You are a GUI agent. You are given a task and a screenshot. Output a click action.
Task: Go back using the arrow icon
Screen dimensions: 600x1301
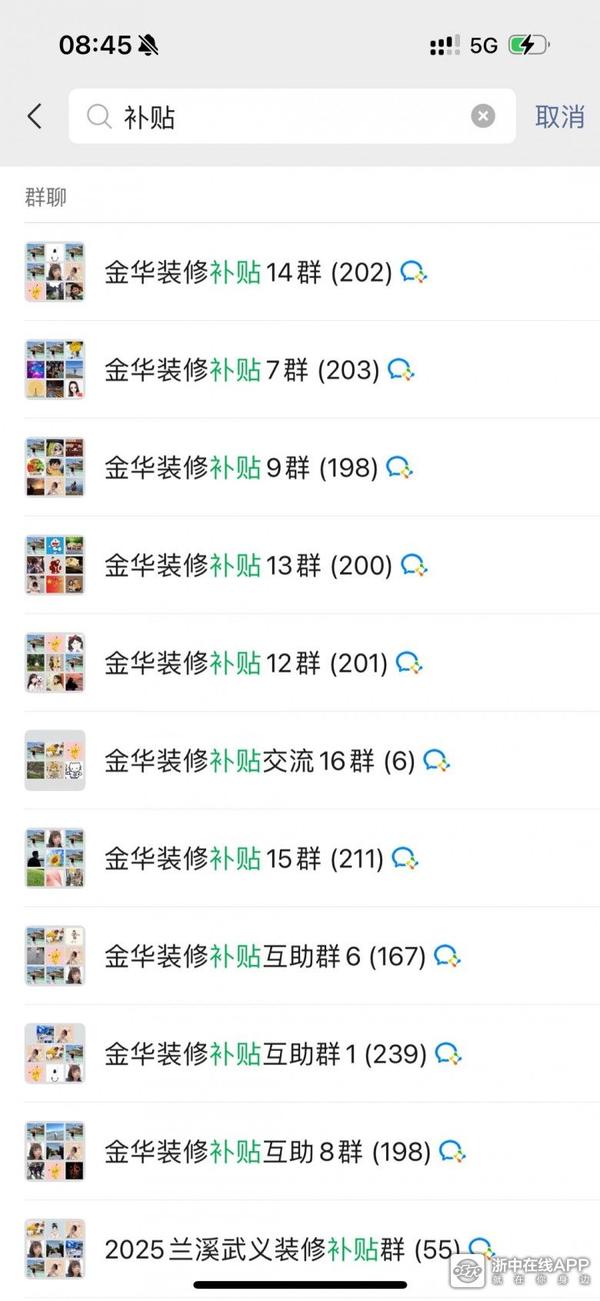[35, 116]
